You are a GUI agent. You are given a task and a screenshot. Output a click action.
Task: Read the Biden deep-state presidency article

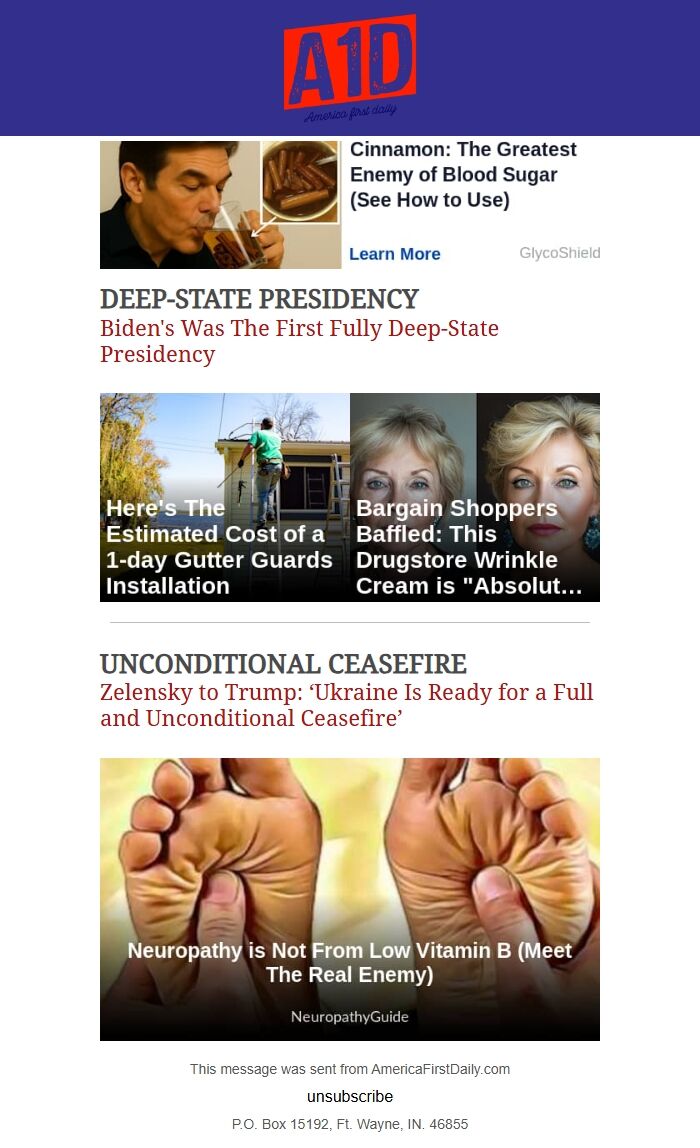299,341
